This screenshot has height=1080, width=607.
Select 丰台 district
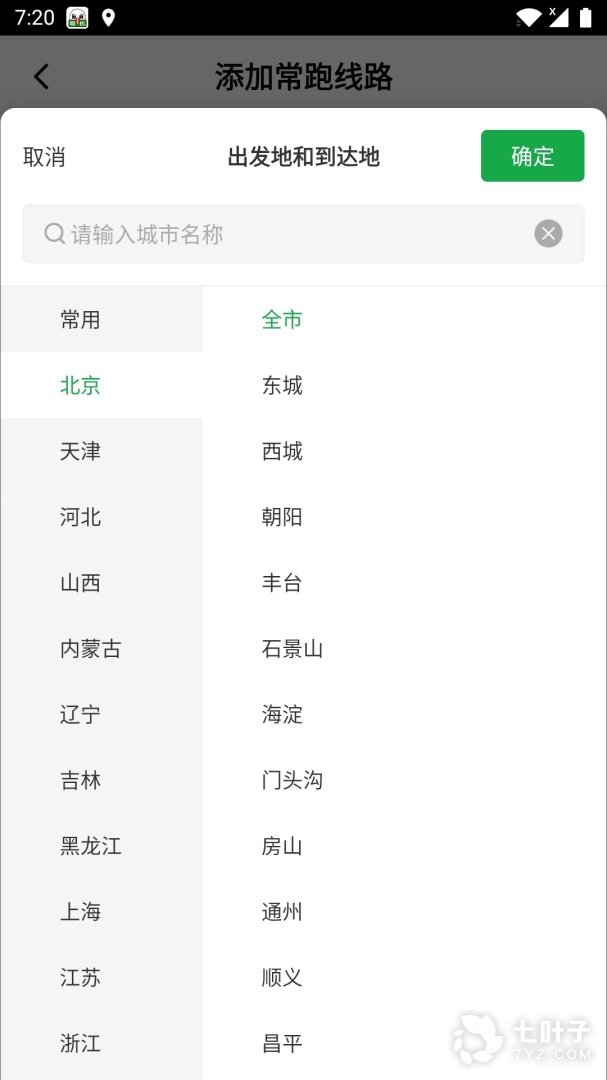pyautogui.click(x=282, y=584)
